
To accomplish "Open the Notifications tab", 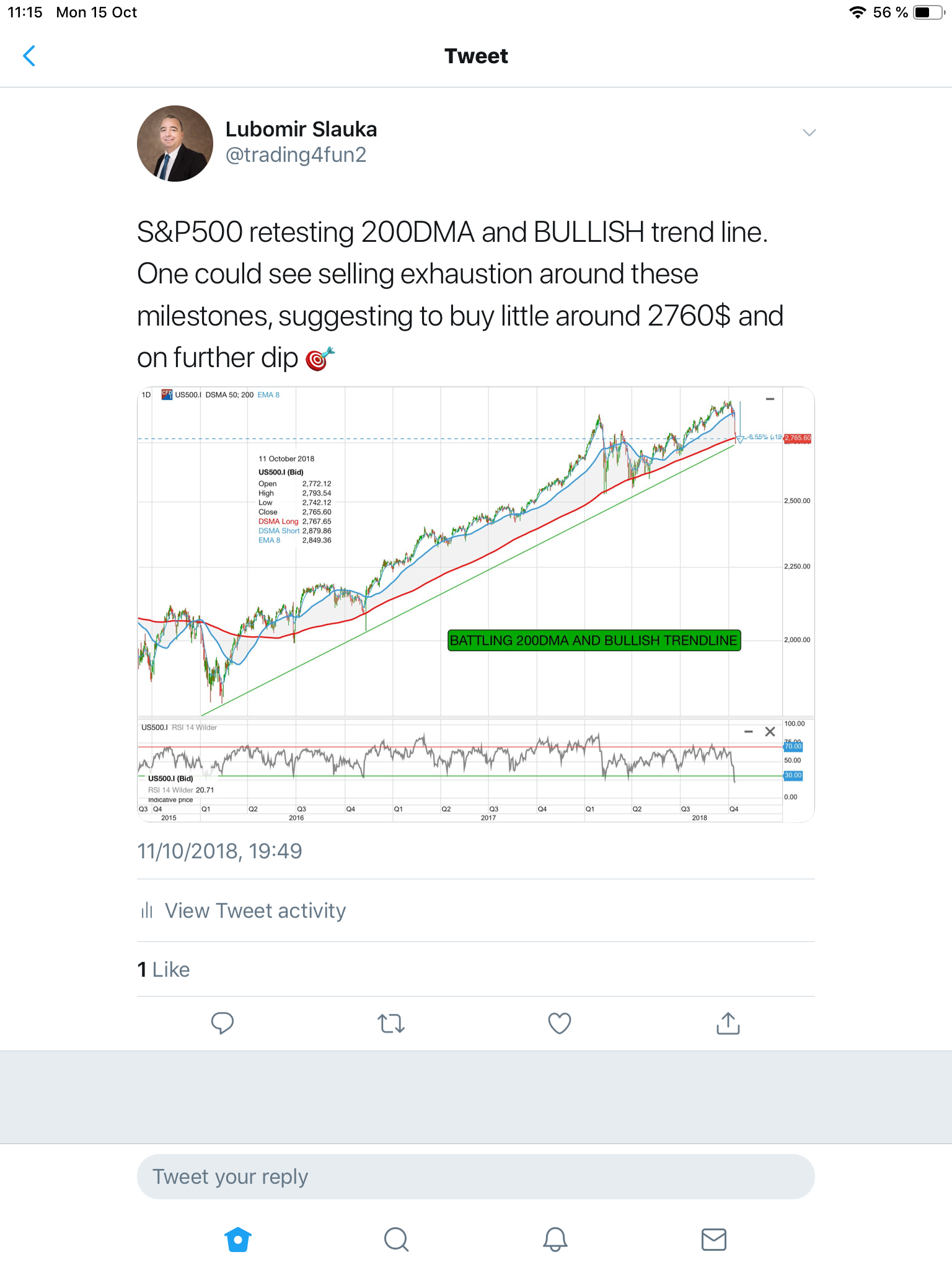I will [555, 1240].
